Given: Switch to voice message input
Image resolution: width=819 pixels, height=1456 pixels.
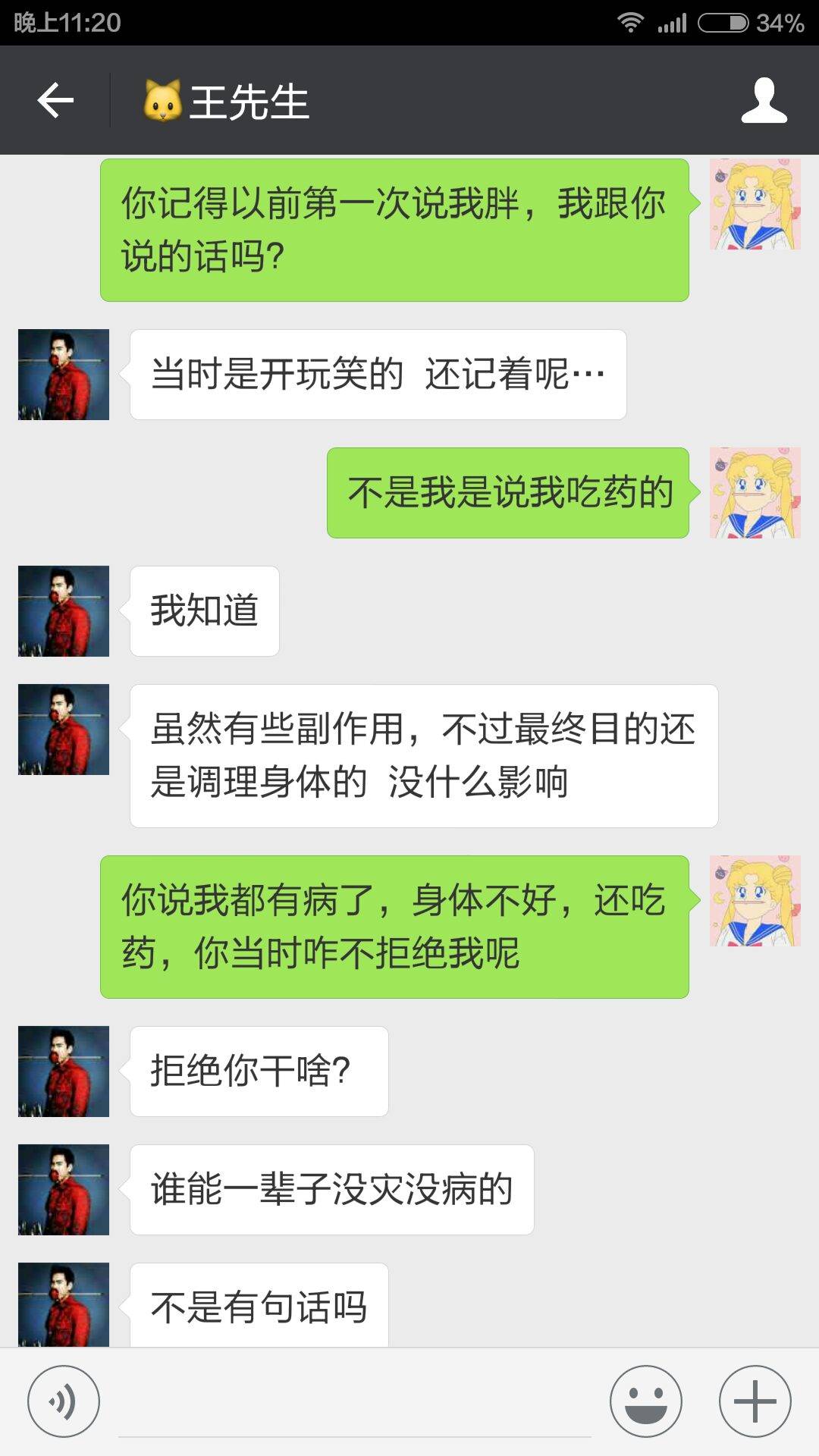Looking at the screenshot, I should click(64, 1401).
